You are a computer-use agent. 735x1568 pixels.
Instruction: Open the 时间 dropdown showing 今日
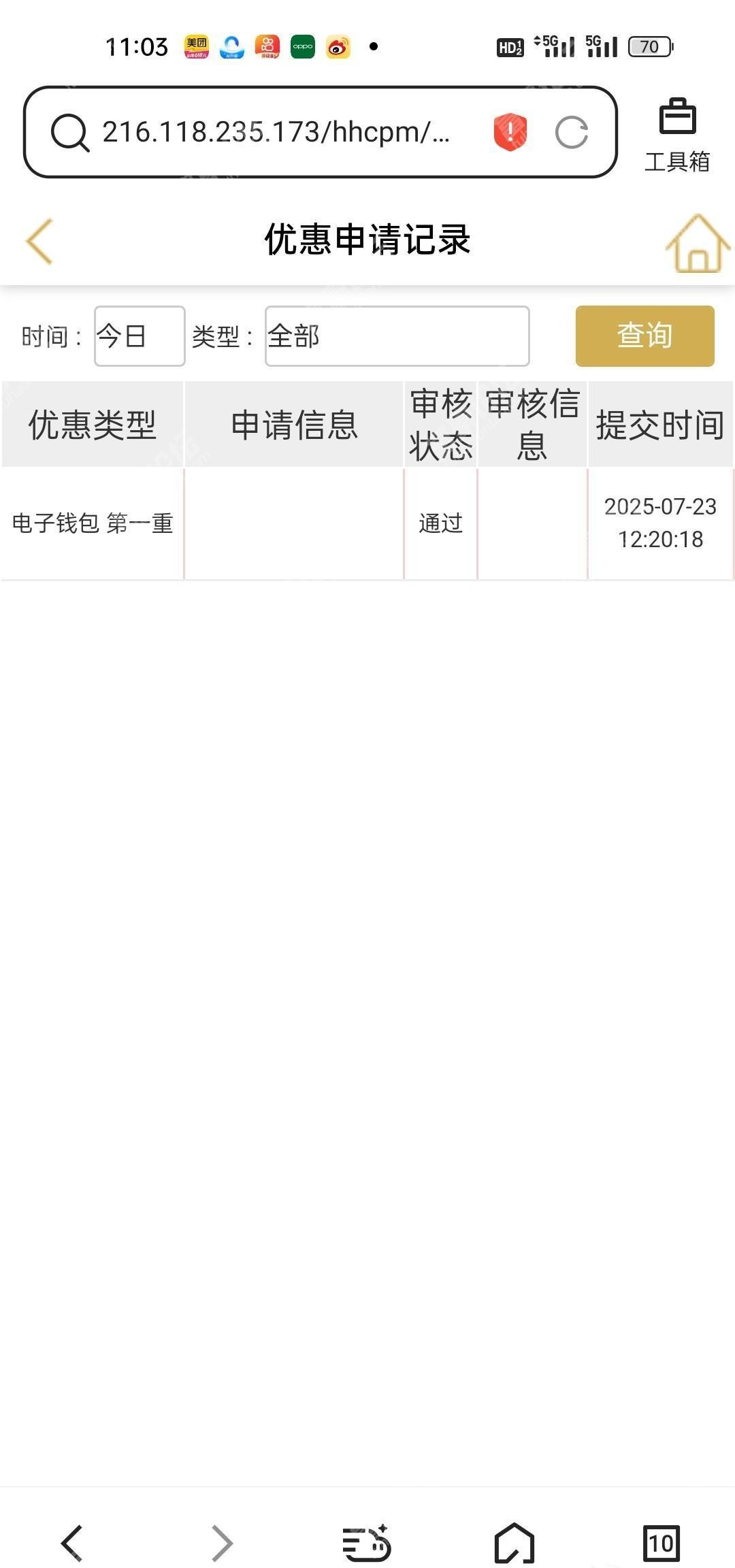click(140, 336)
